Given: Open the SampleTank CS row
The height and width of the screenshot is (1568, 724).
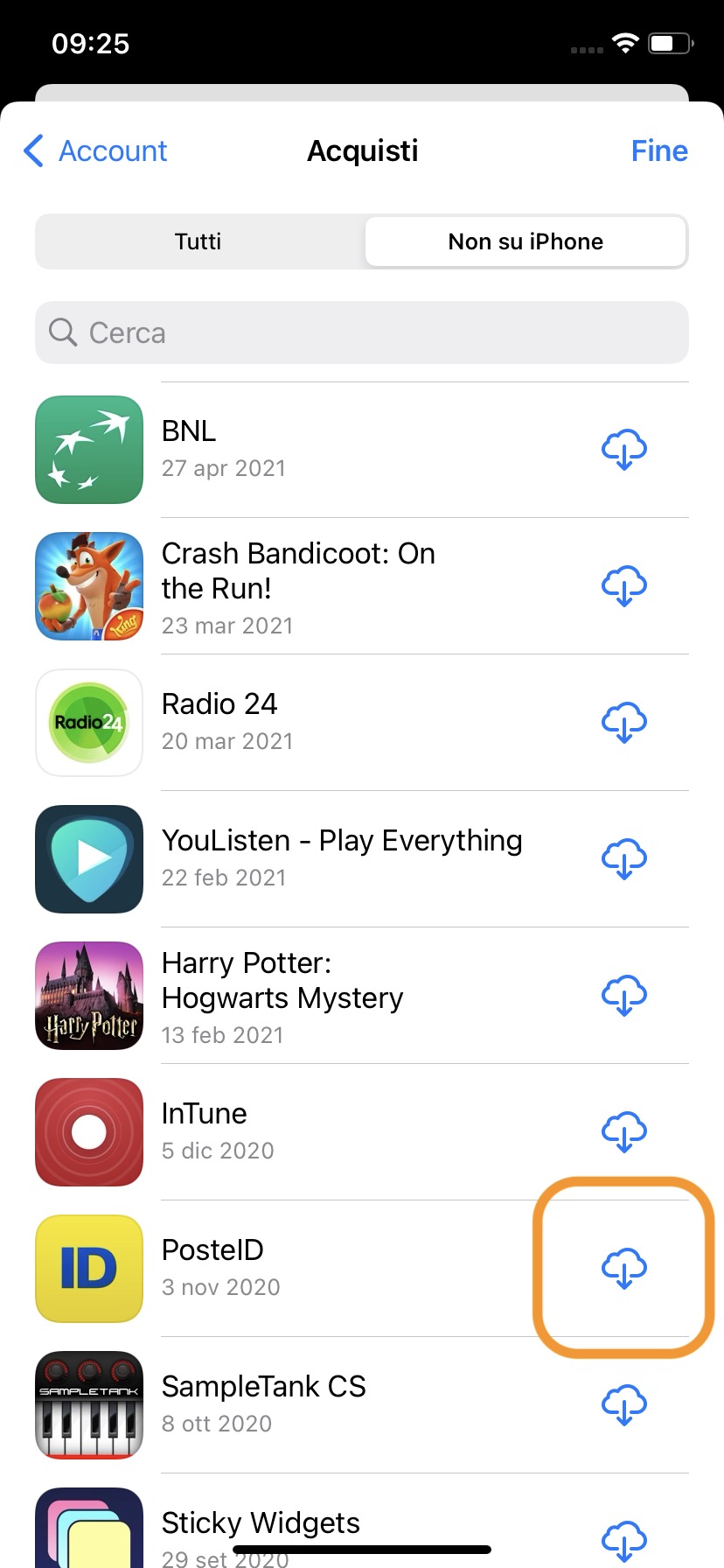Looking at the screenshot, I should (x=263, y=1387).
